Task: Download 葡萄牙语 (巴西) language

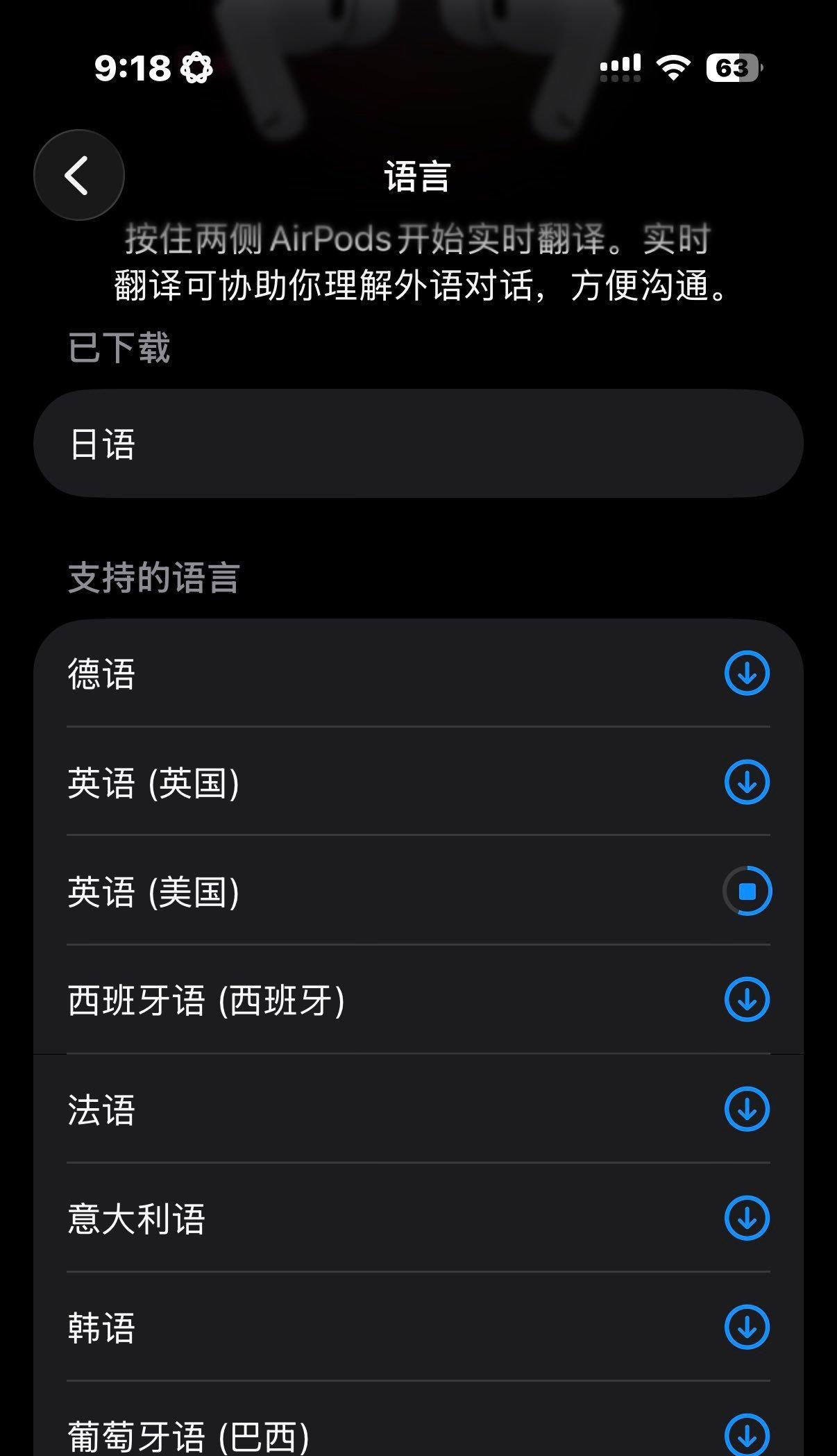Action: pyautogui.click(x=747, y=1433)
